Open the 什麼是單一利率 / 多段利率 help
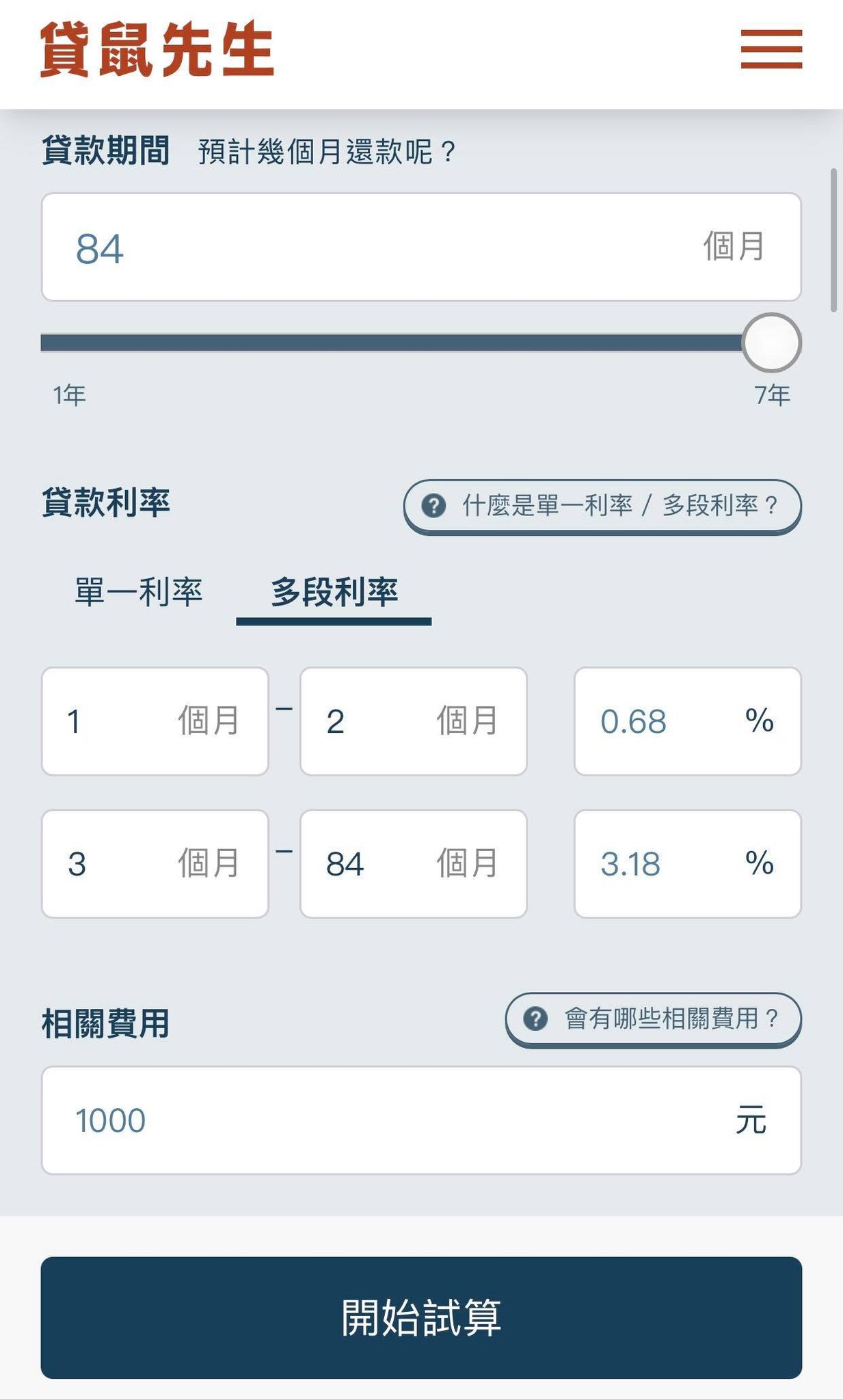843x1400 pixels. (602, 507)
